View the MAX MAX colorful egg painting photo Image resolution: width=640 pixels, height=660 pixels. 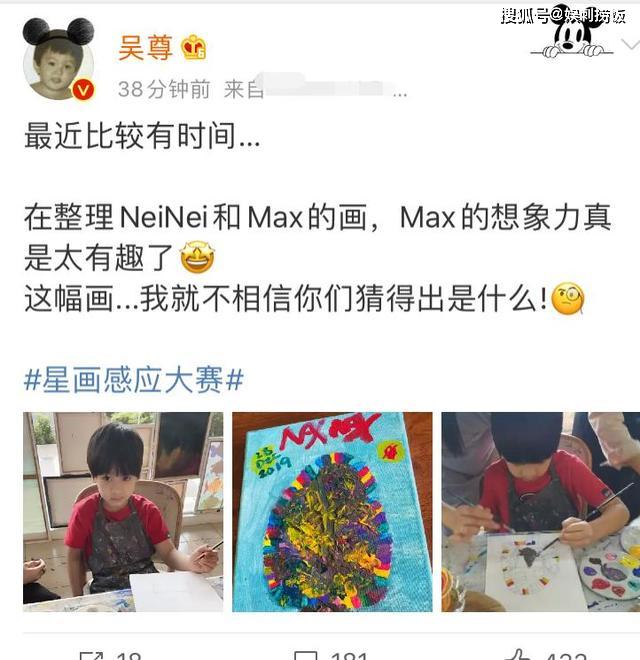point(332,511)
